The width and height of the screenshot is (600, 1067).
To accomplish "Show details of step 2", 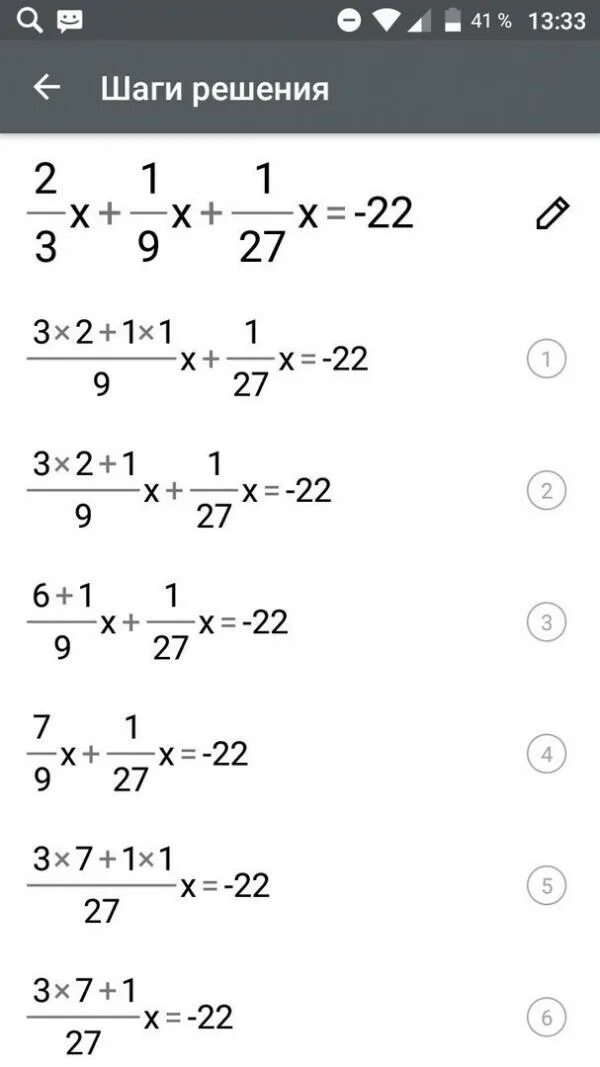I will (546, 491).
